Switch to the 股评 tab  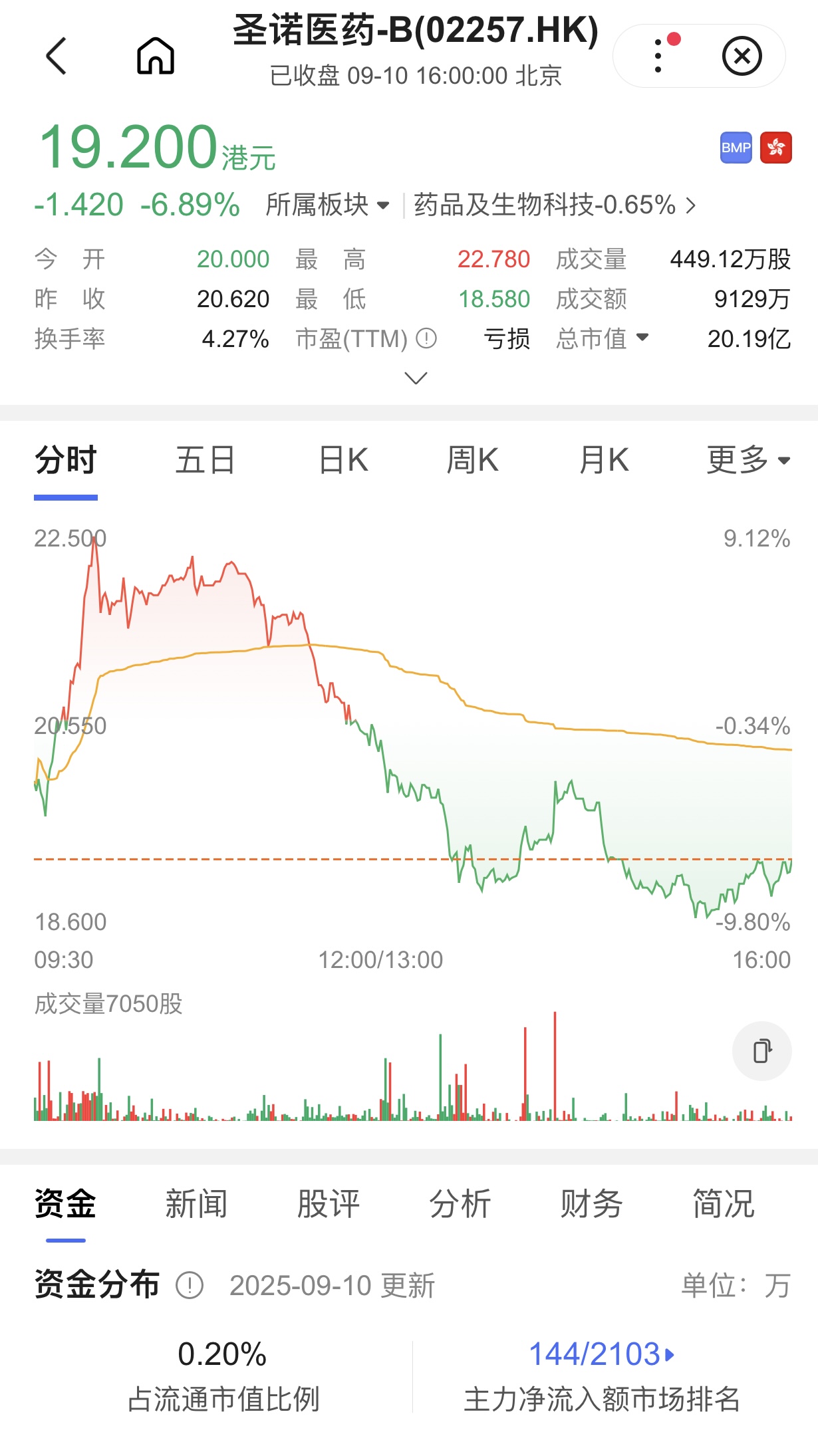pos(328,1204)
